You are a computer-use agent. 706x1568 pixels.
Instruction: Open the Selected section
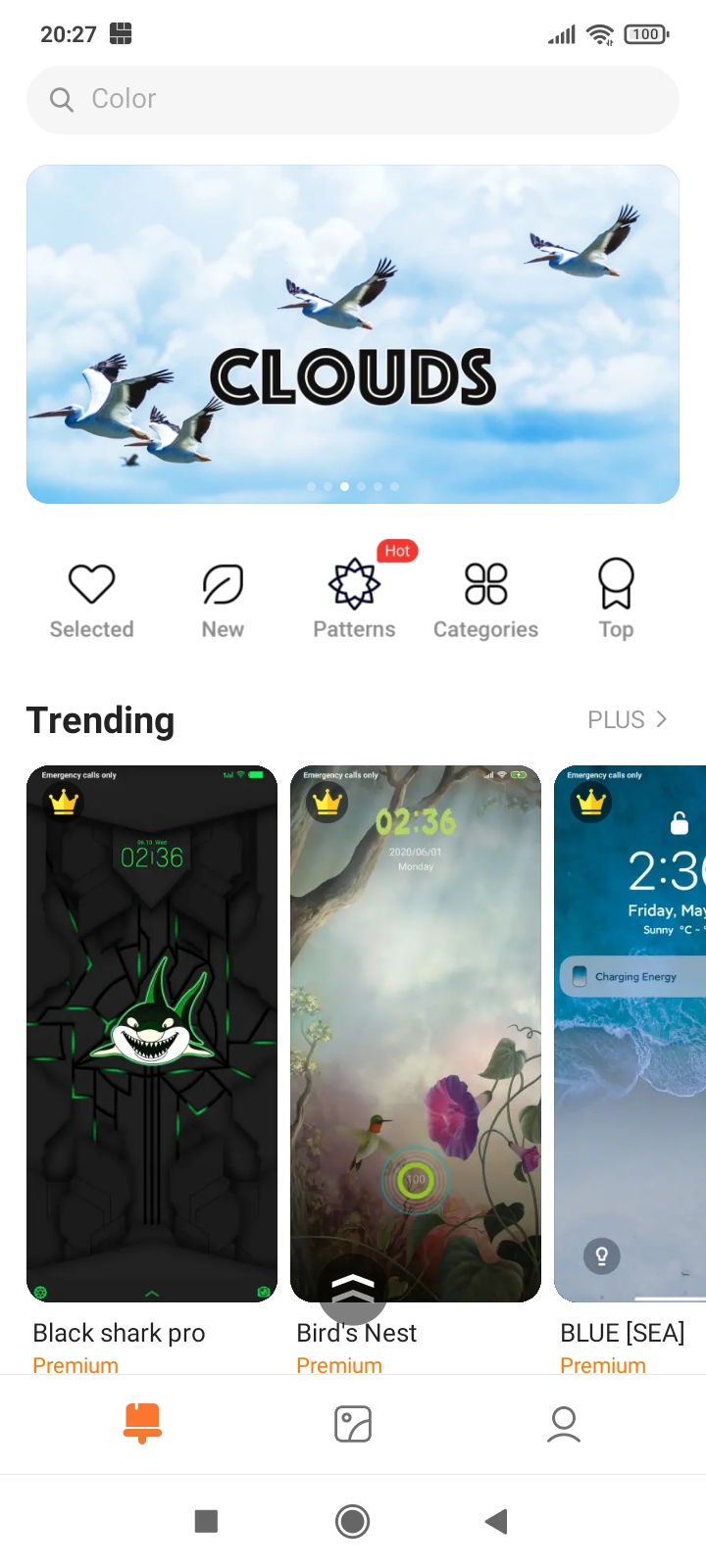(x=91, y=600)
